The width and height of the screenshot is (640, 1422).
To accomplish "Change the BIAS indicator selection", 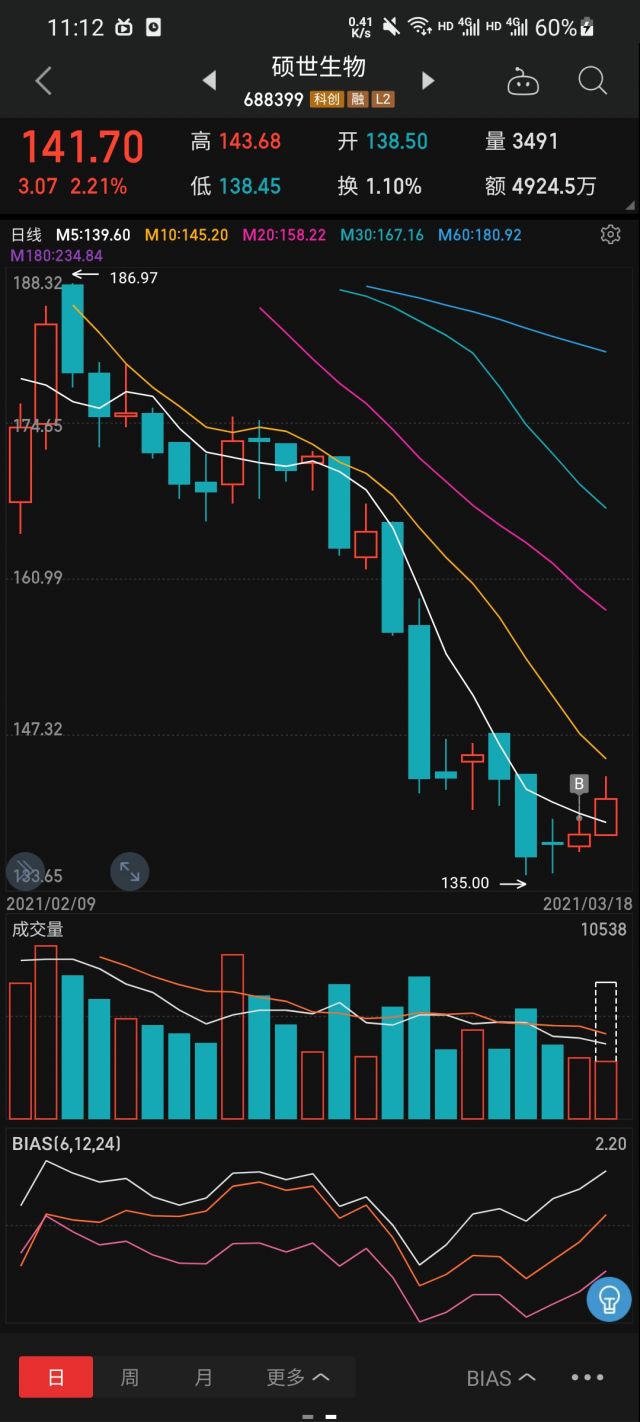I will point(501,1378).
